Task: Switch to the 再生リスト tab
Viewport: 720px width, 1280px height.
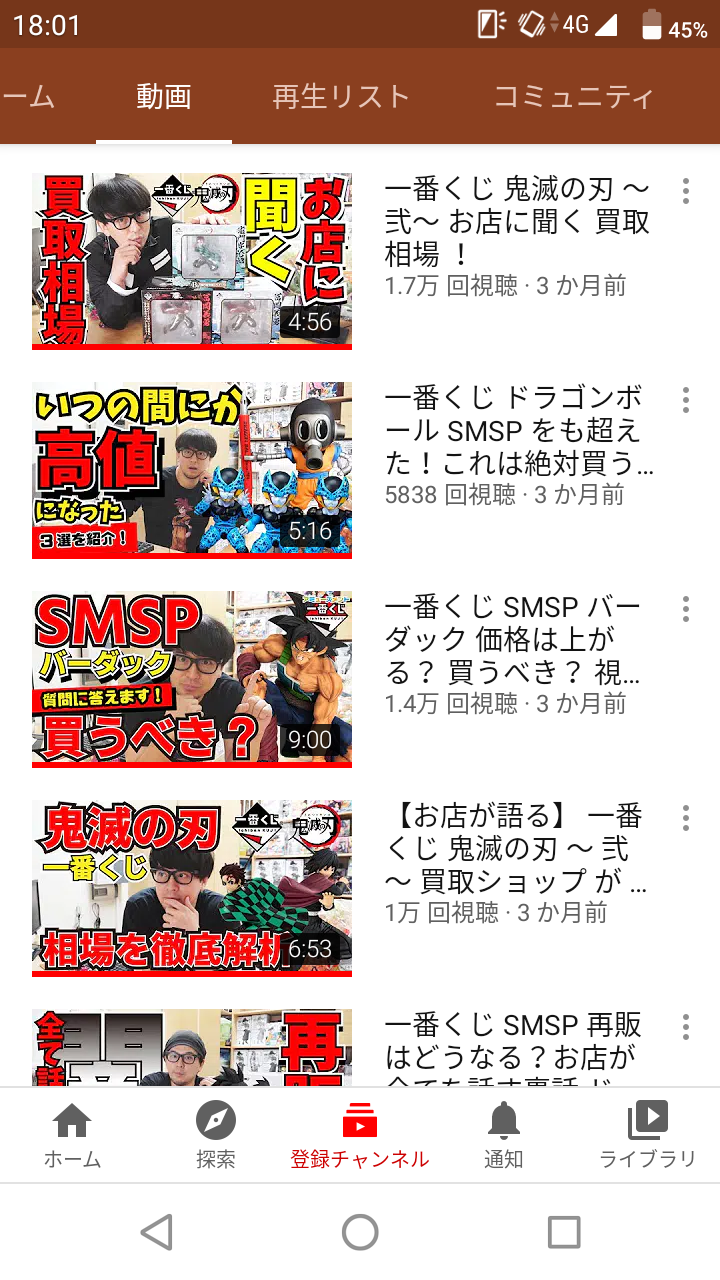Action: 341,97
